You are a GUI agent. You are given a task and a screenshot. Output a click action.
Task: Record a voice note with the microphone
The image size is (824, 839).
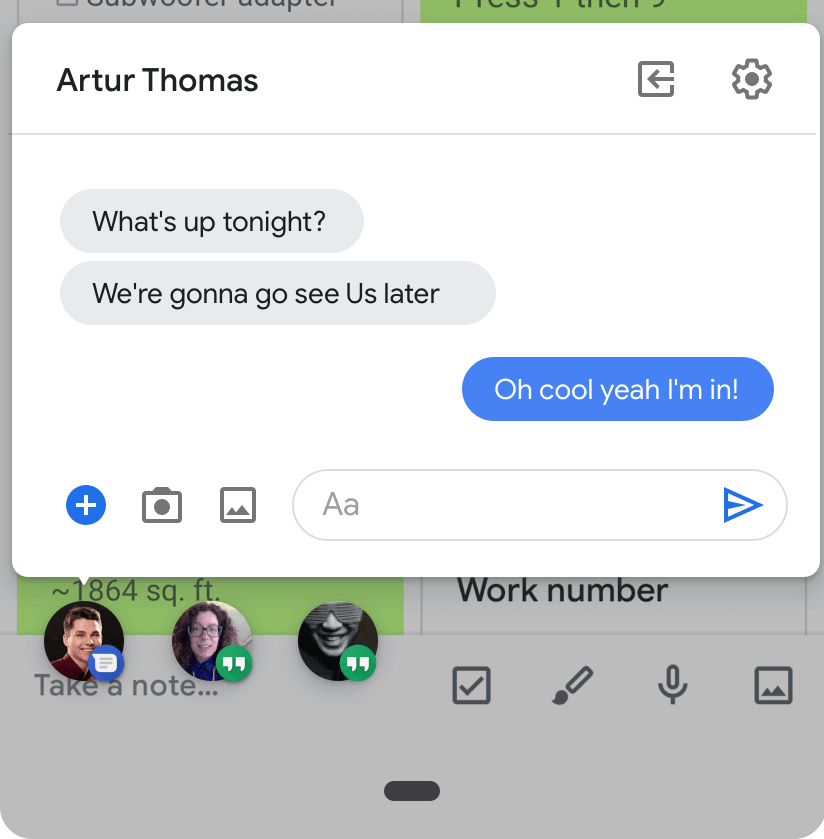tap(672, 686)
